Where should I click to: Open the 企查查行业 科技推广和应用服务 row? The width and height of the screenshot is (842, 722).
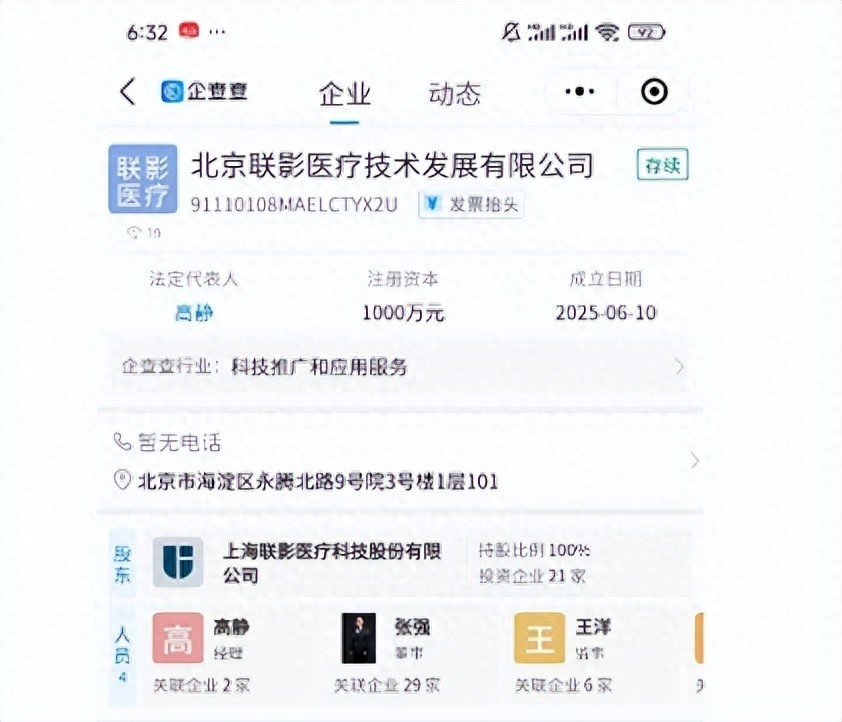[x=400, y=367]
